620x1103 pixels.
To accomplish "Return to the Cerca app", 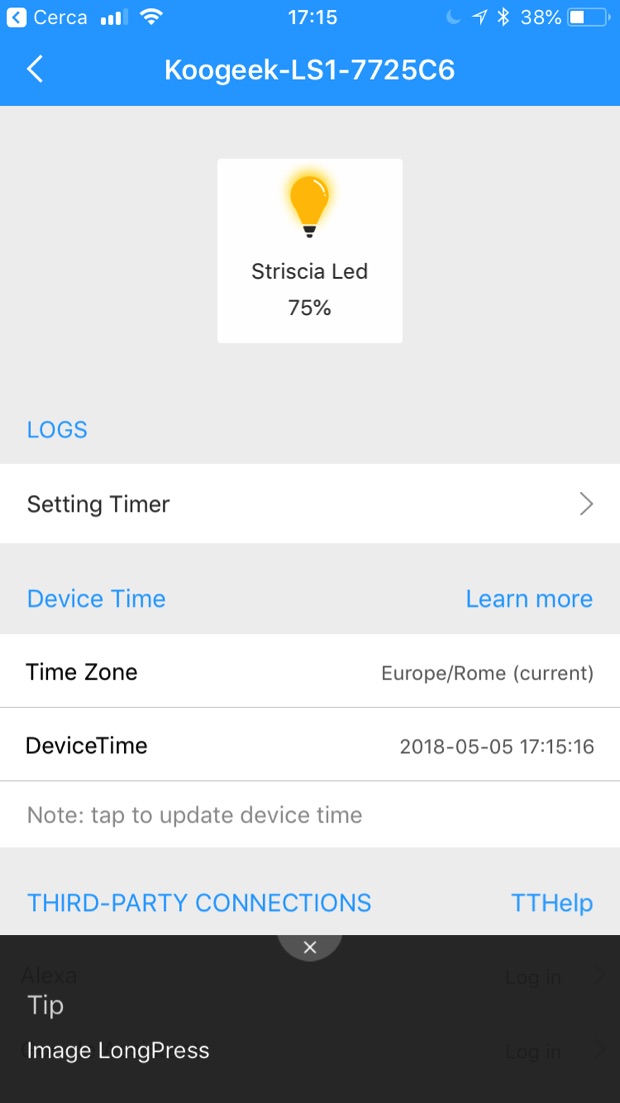I will click(47, 17).
